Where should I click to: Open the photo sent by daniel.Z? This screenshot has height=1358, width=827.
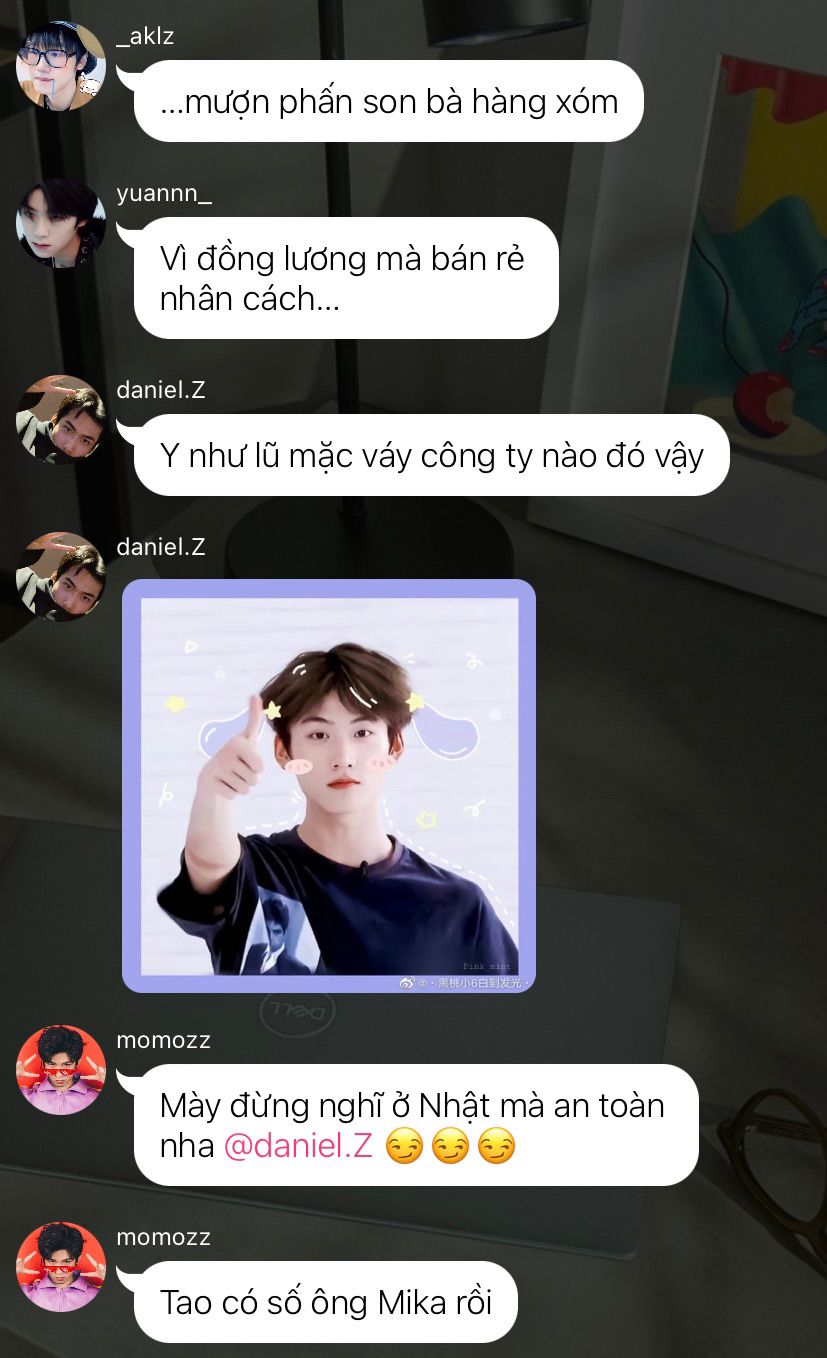click(x=329, y=785)
